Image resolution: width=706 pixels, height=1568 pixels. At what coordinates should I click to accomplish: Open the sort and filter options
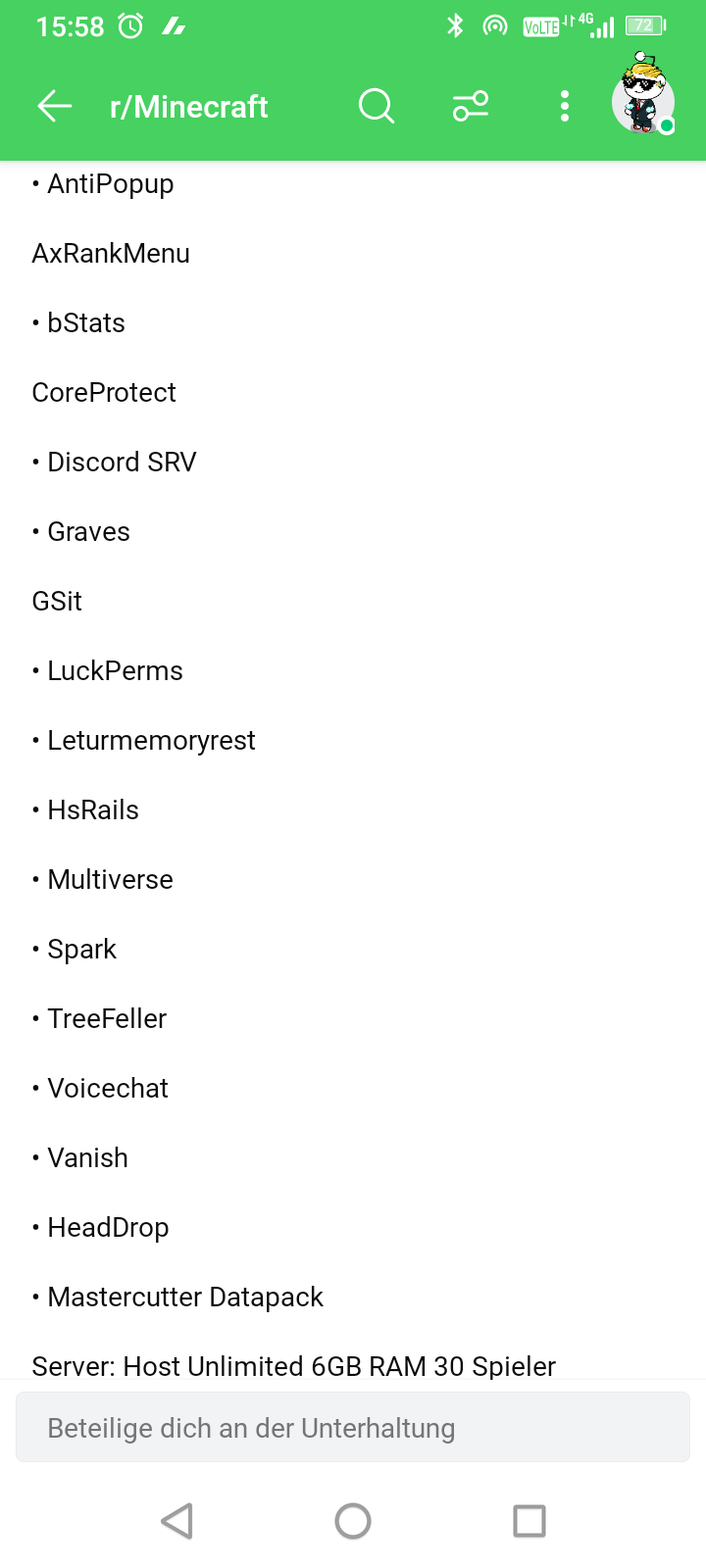coord(471,106)
